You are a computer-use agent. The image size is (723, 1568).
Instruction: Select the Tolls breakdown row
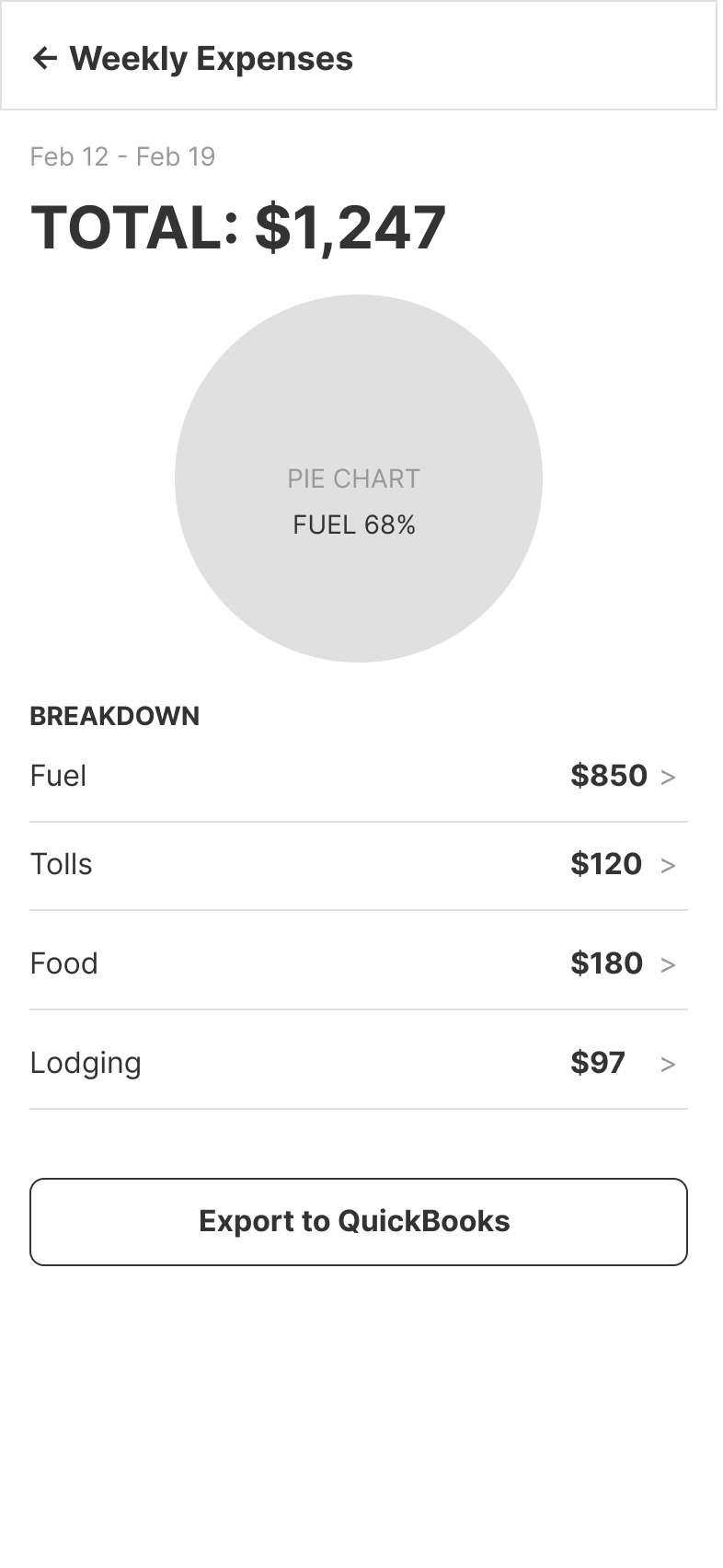tap(359, 864)
